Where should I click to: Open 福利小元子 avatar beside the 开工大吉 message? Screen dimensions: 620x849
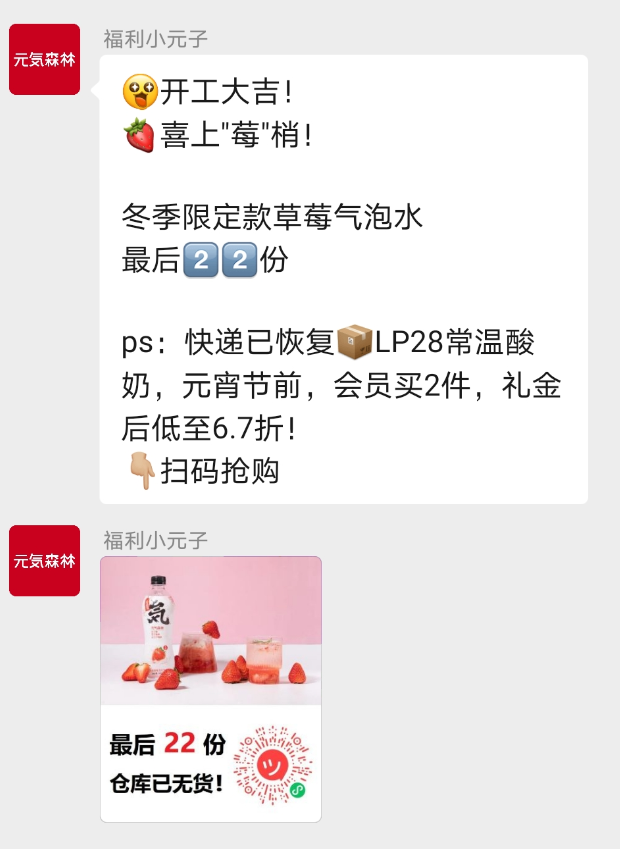(x=44, y=60)
